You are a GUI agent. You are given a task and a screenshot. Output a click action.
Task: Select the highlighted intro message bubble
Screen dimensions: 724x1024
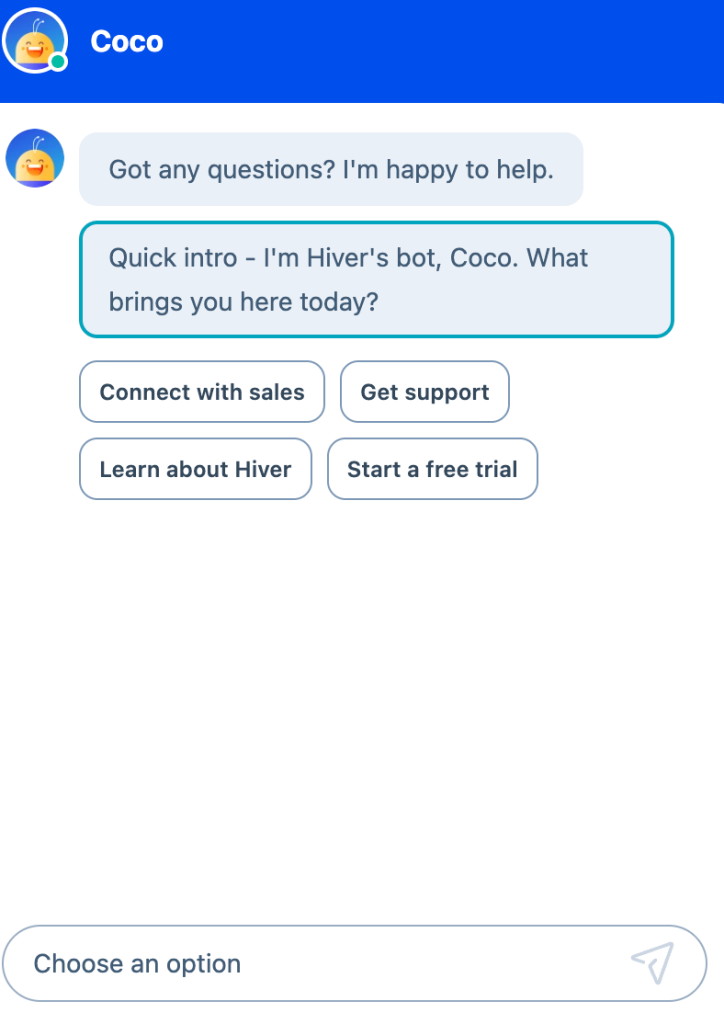375,279
